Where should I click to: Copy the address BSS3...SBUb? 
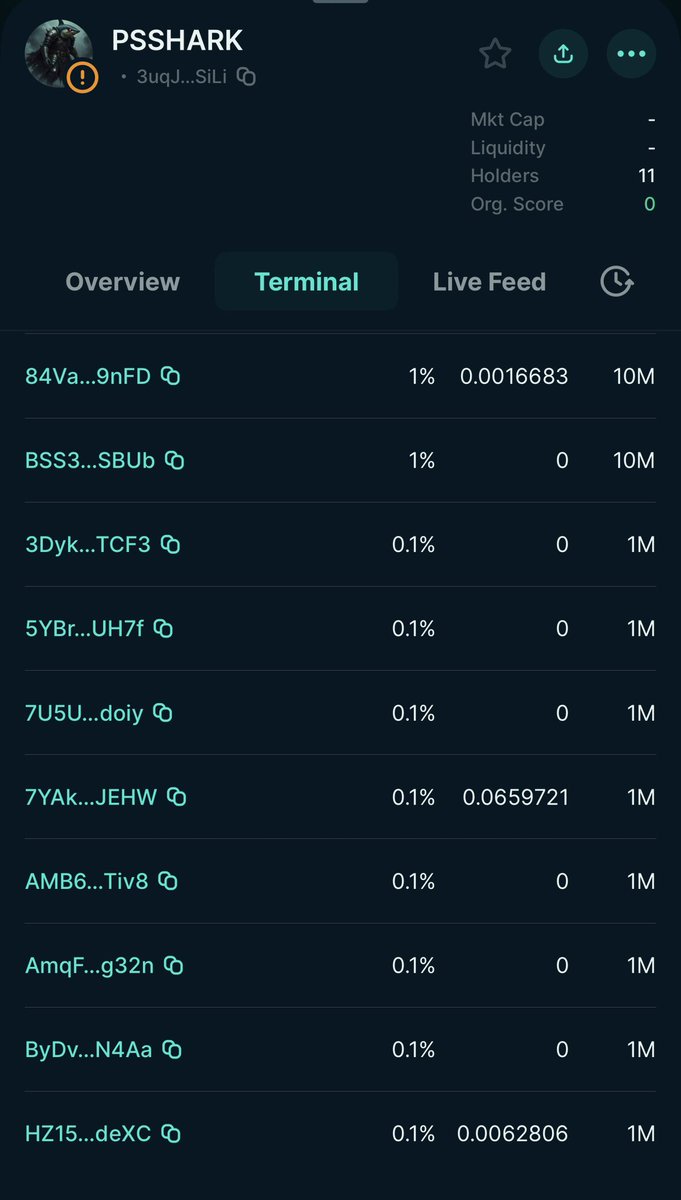(x=174, y=460)
